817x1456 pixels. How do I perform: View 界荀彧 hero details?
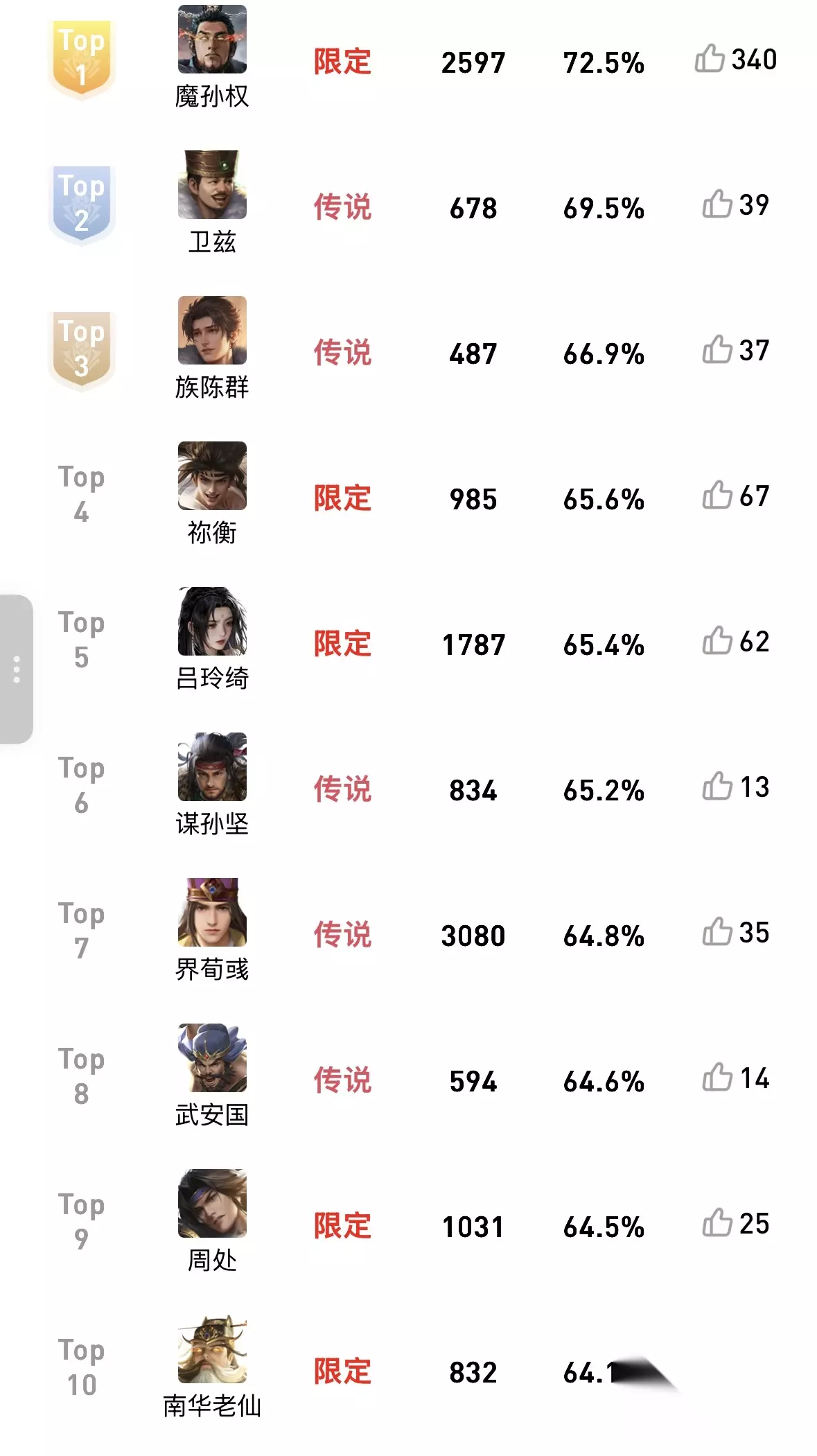[x=212, y=912]
